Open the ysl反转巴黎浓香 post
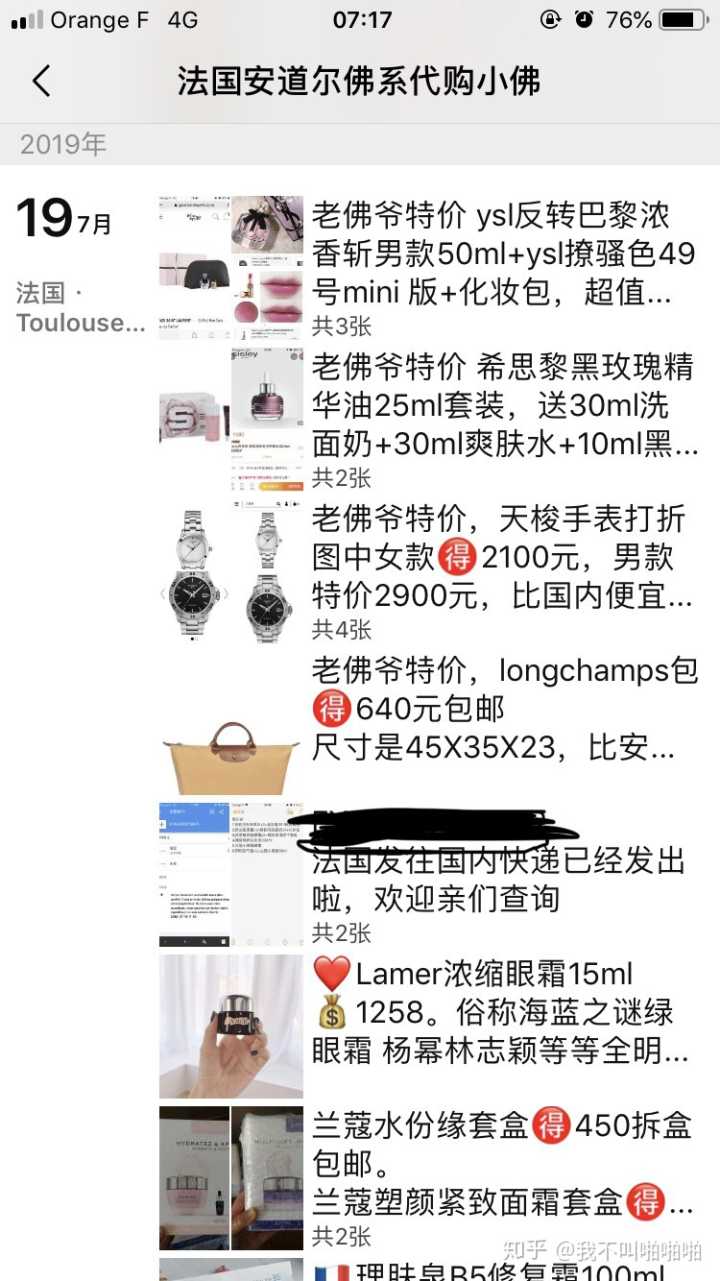Image resolution: width=720 pixels, height=1281 pixels. 503,255
